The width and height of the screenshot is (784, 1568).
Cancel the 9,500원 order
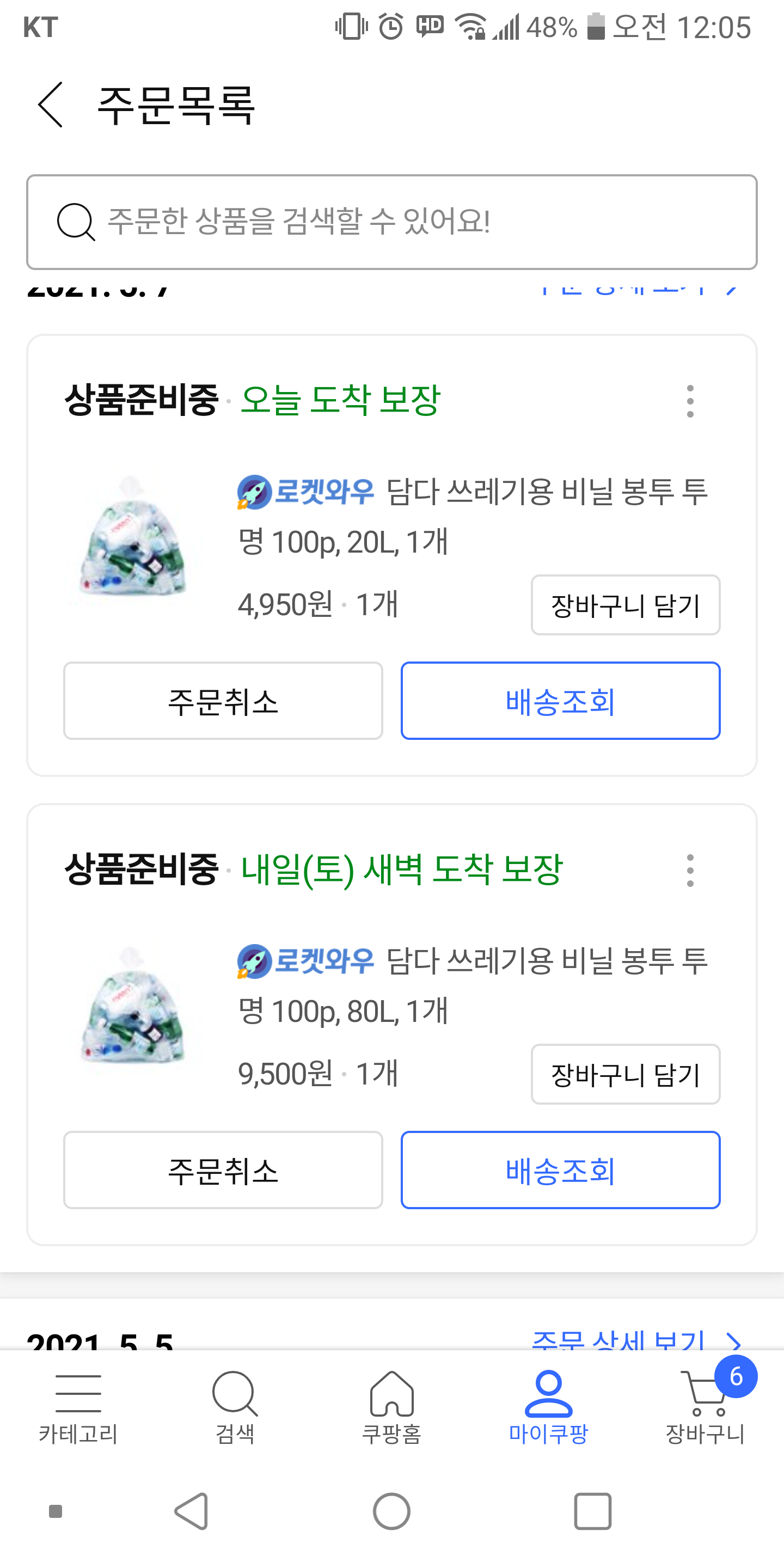[223, 1170]
